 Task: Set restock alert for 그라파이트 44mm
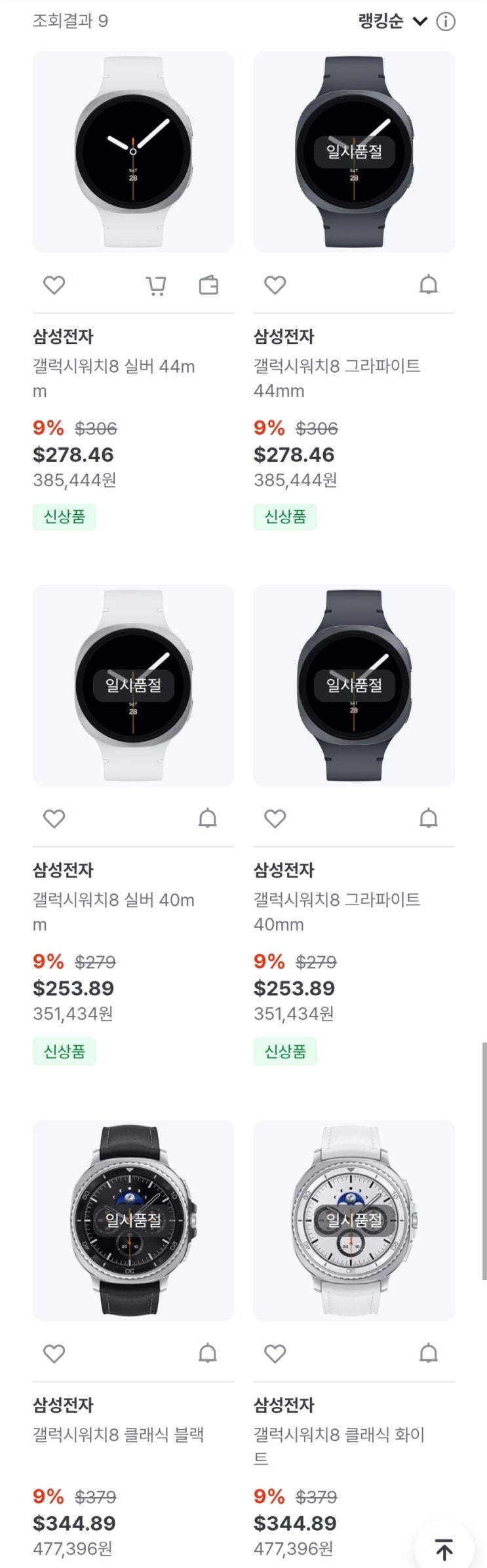(x=429, y=285)
